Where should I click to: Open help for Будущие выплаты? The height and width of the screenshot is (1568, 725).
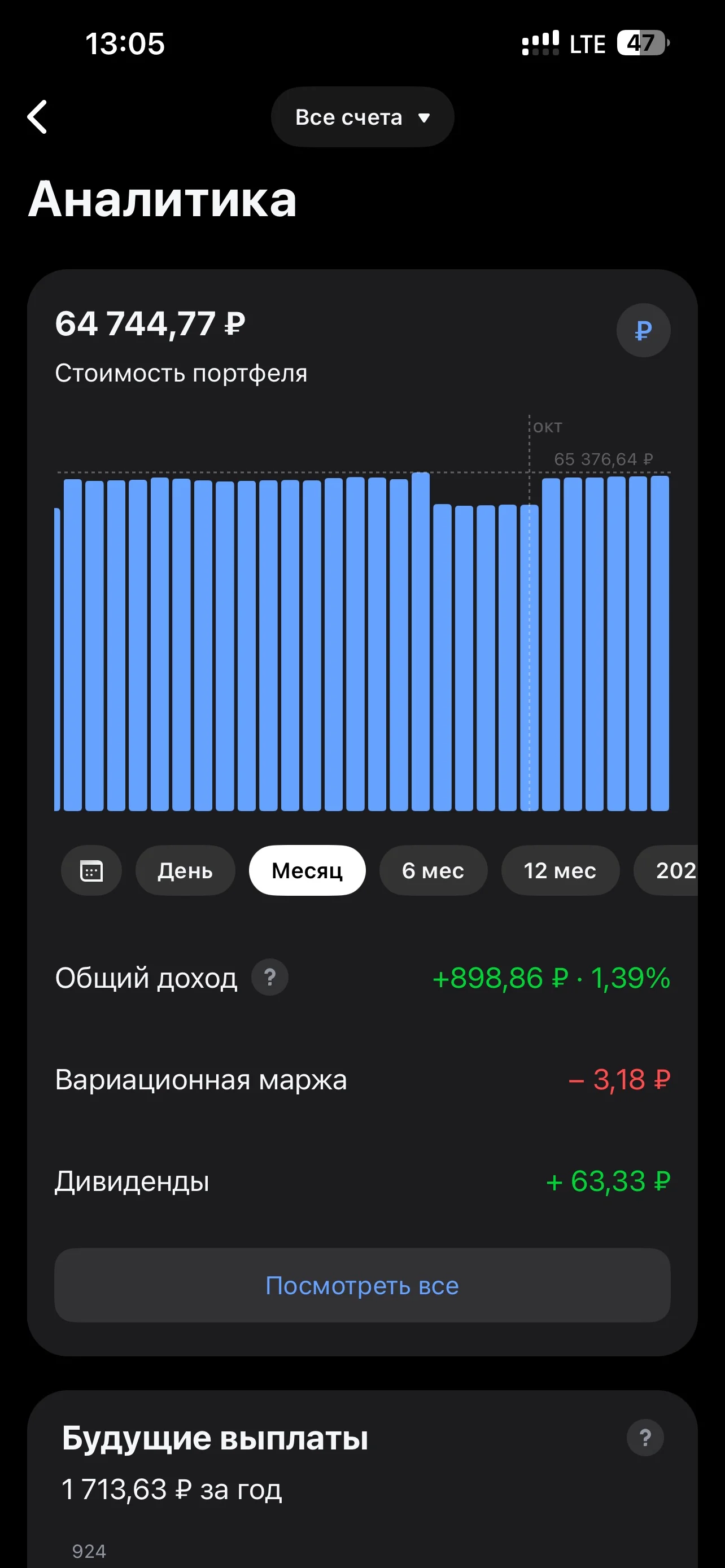coord(645,1438)
